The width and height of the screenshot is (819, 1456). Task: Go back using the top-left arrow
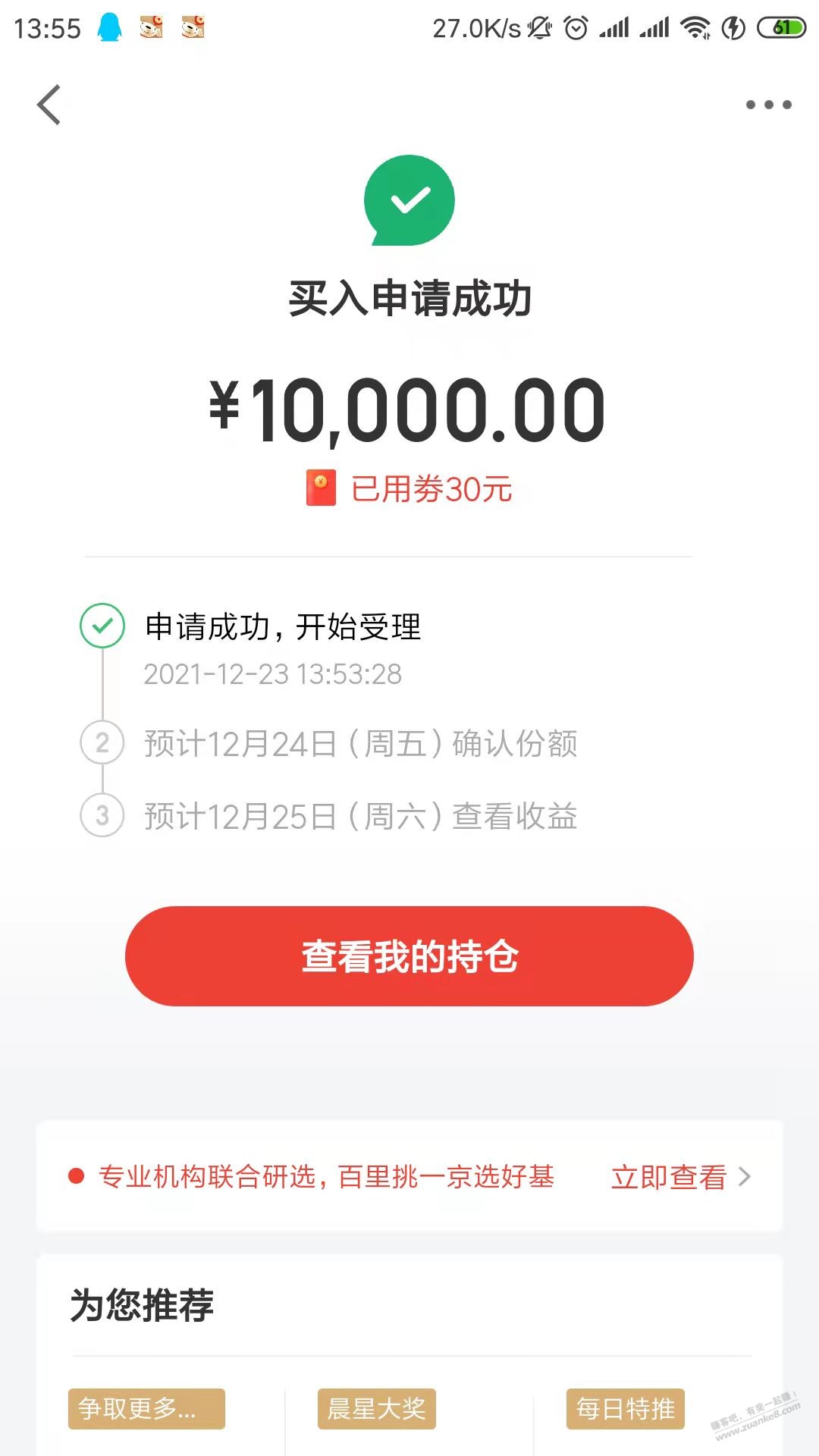[x=49, y=105]
